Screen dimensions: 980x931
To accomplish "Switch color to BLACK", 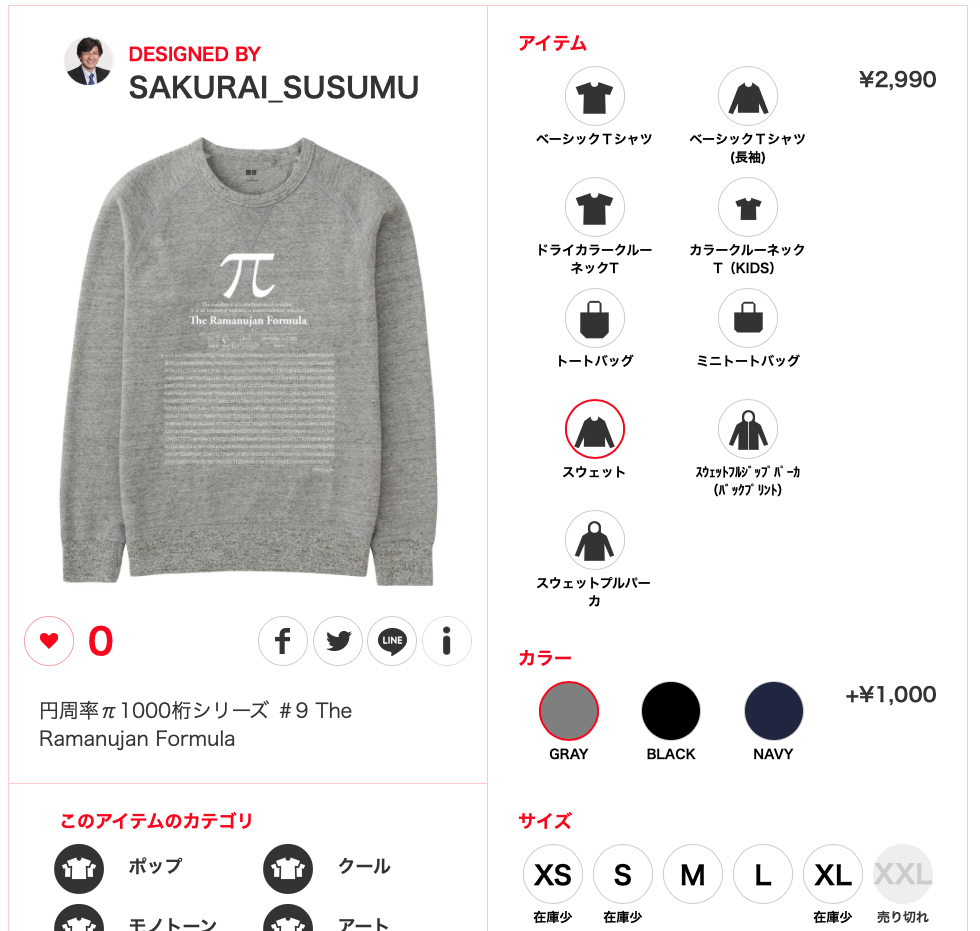I will click(671, 711).
